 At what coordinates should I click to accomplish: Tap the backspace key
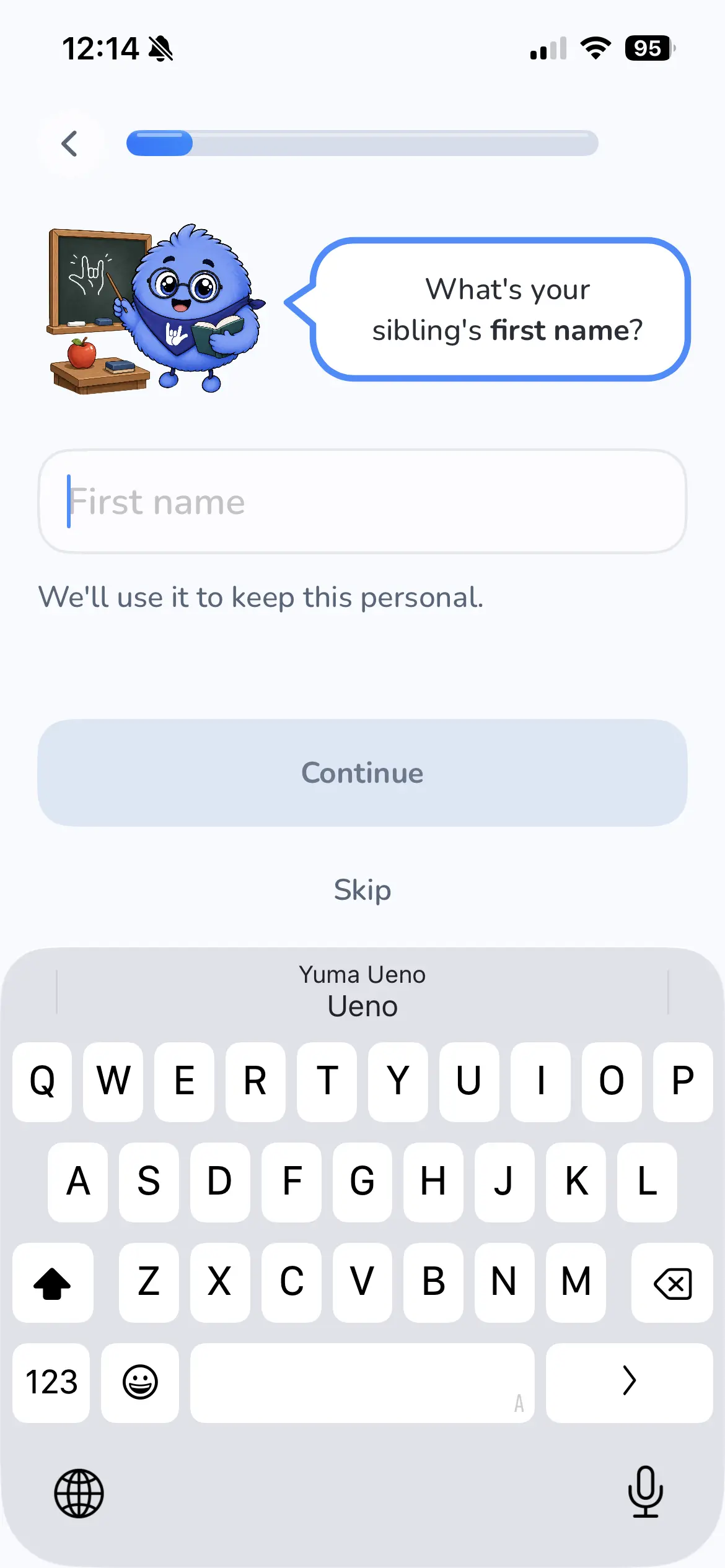coord(672,1283)
